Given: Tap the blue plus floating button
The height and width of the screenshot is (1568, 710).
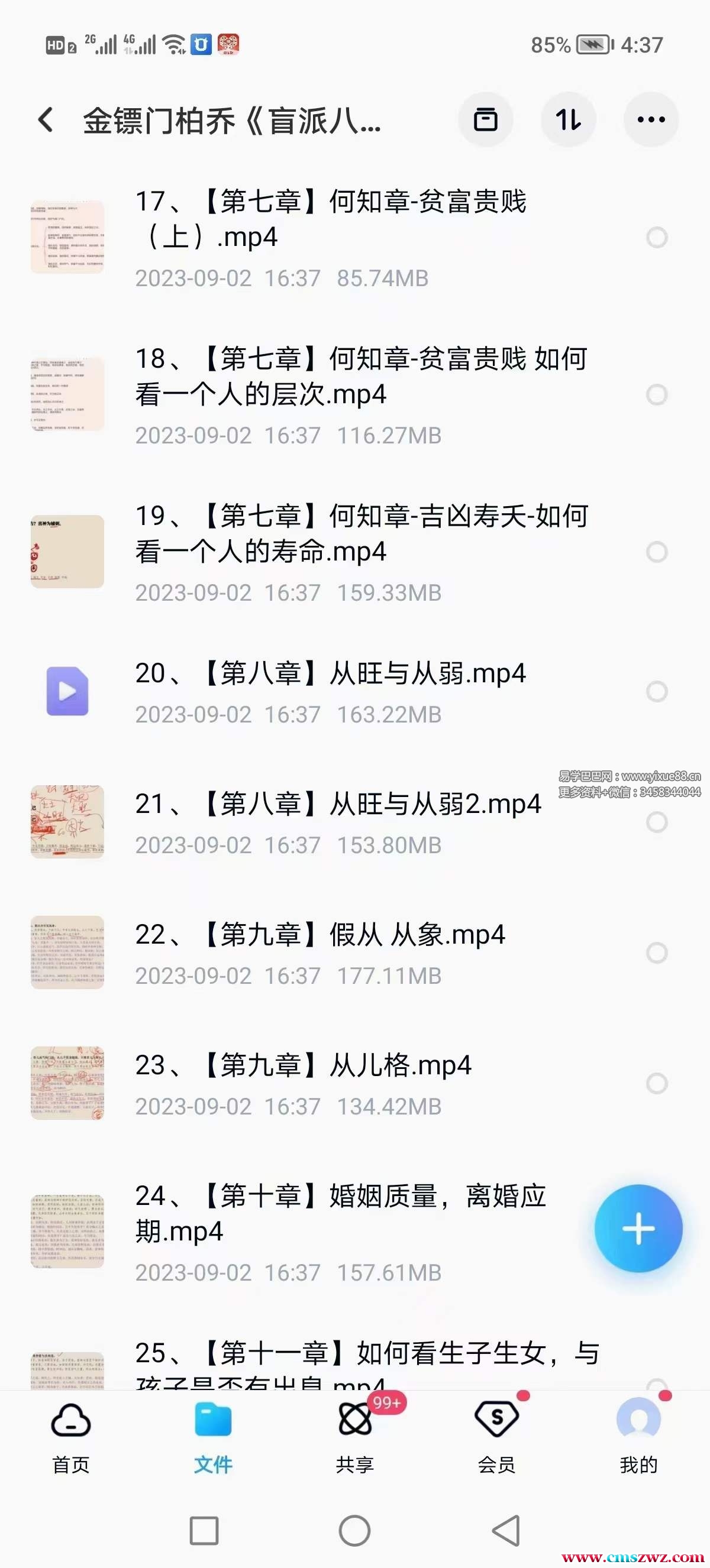Looking at the screenshot, I should (x=638, y=1229).
